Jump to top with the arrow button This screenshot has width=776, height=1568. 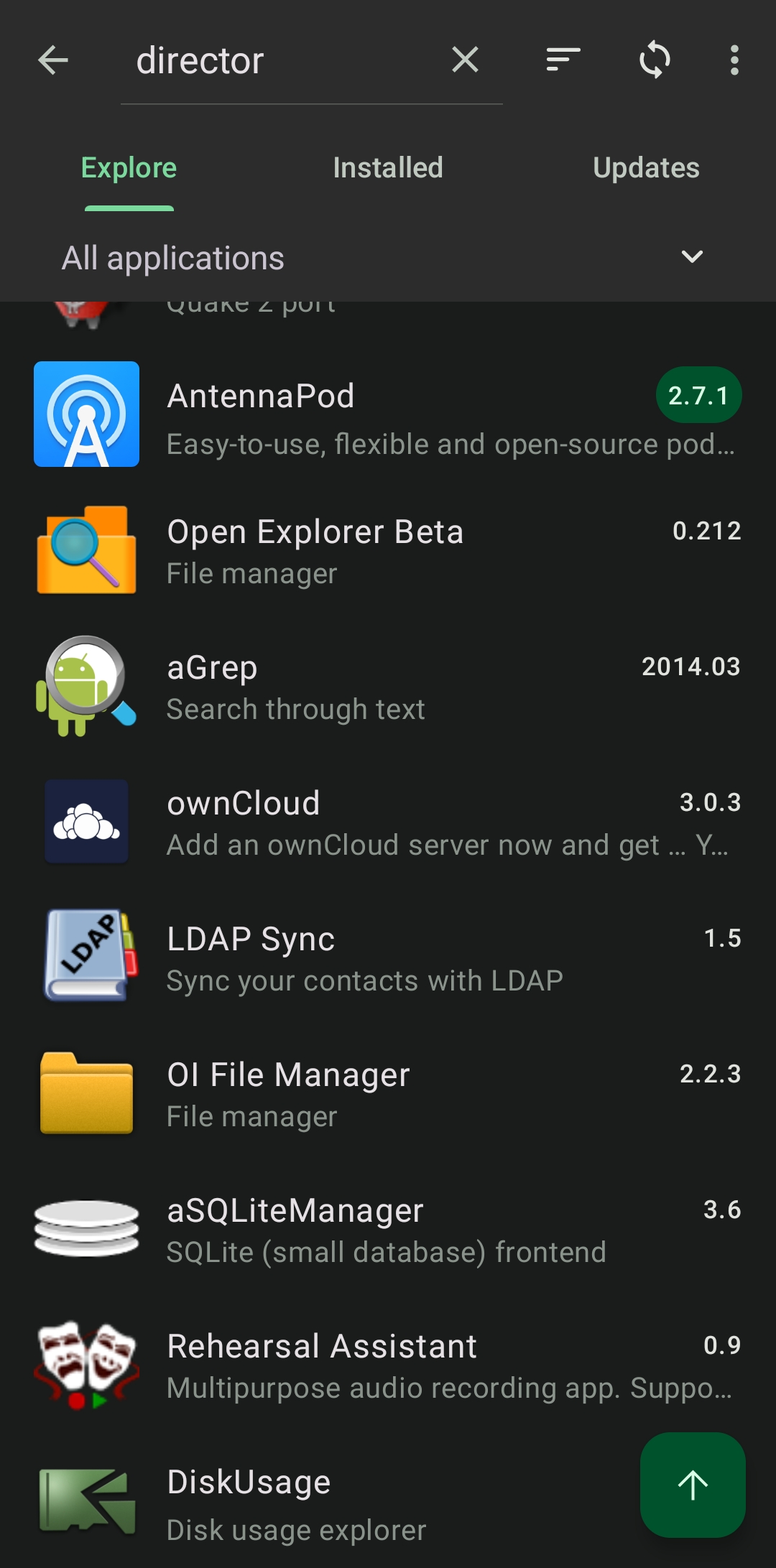pyautogui.click(x=693, y=1485)
